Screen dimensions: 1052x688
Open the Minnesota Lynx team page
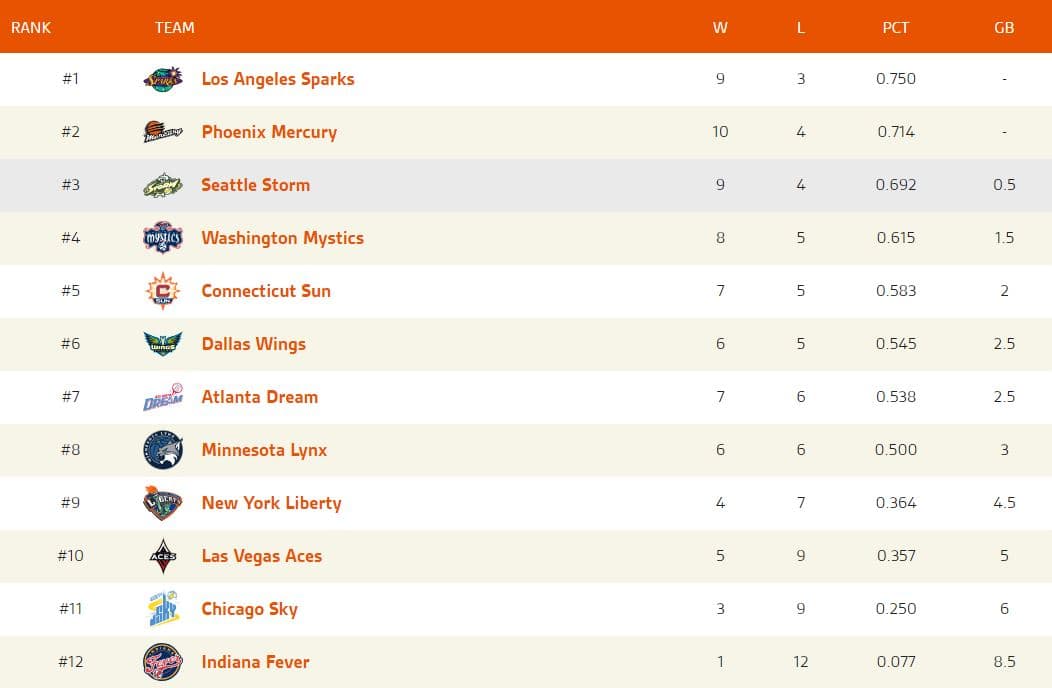pyautogui.click(x=264, y=450)
